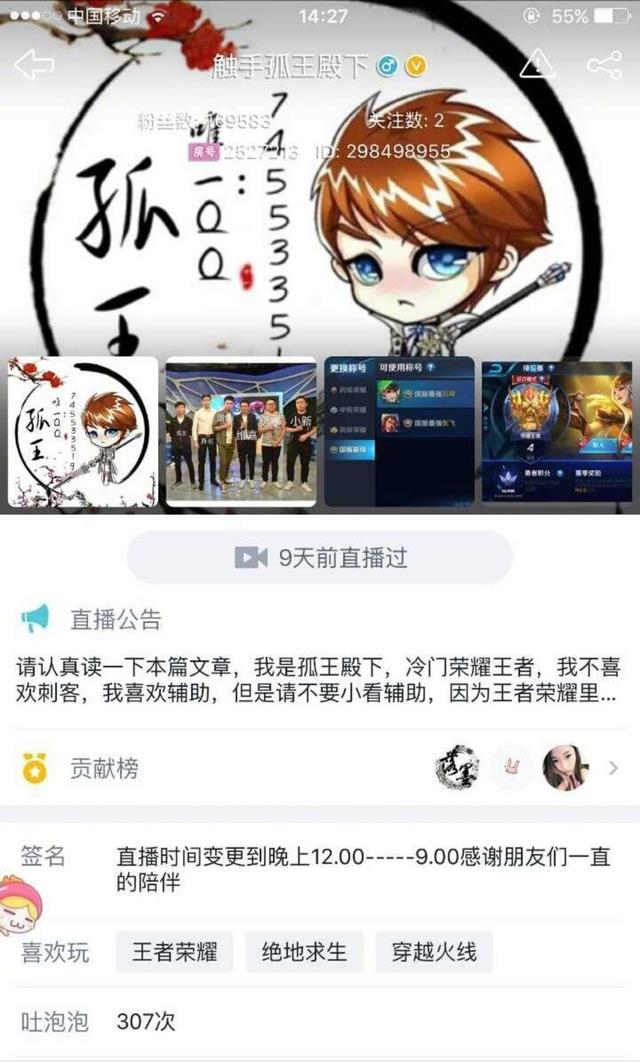Tap the 9天前直播过 button
This screenshot has height=1063, width=640.
[320, 558]
